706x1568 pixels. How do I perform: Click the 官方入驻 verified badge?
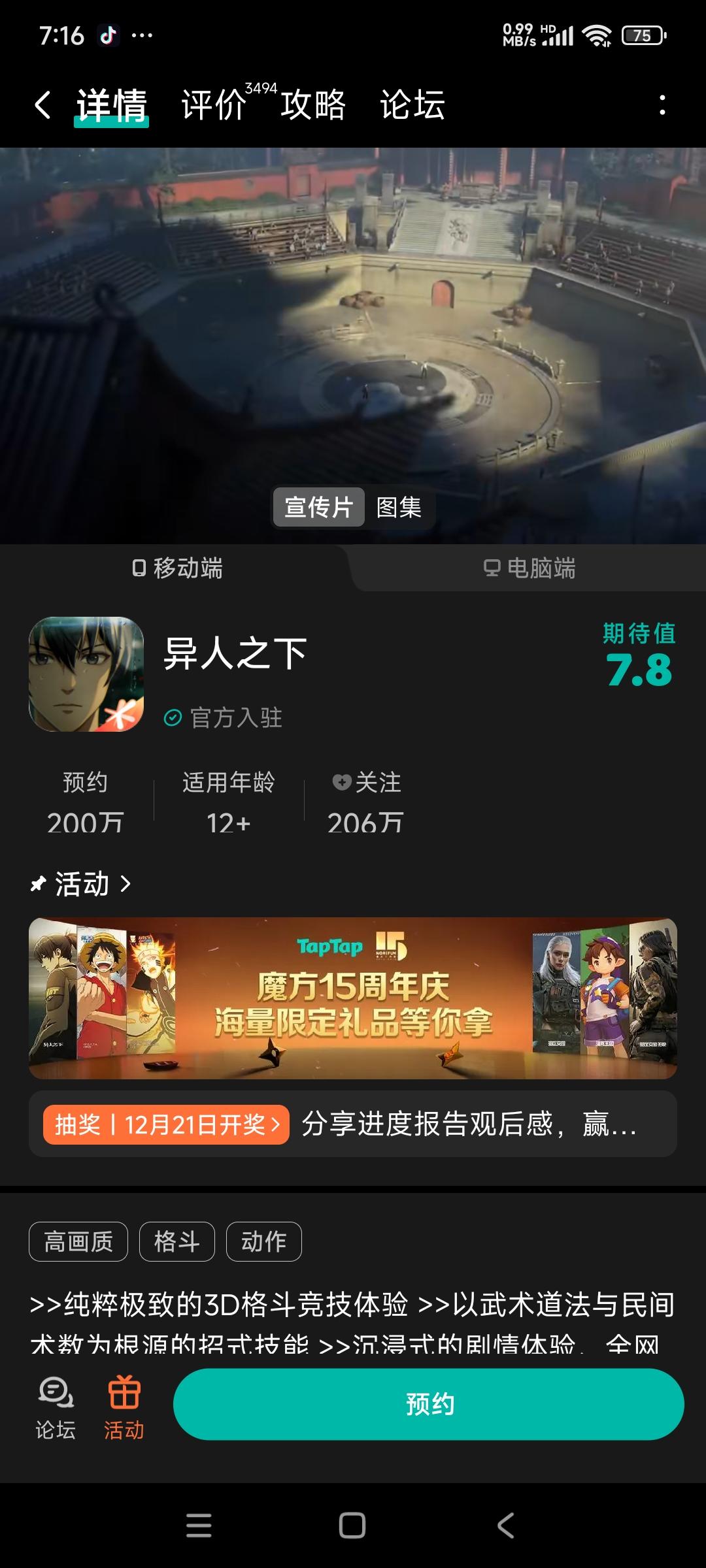click(225, 717)
